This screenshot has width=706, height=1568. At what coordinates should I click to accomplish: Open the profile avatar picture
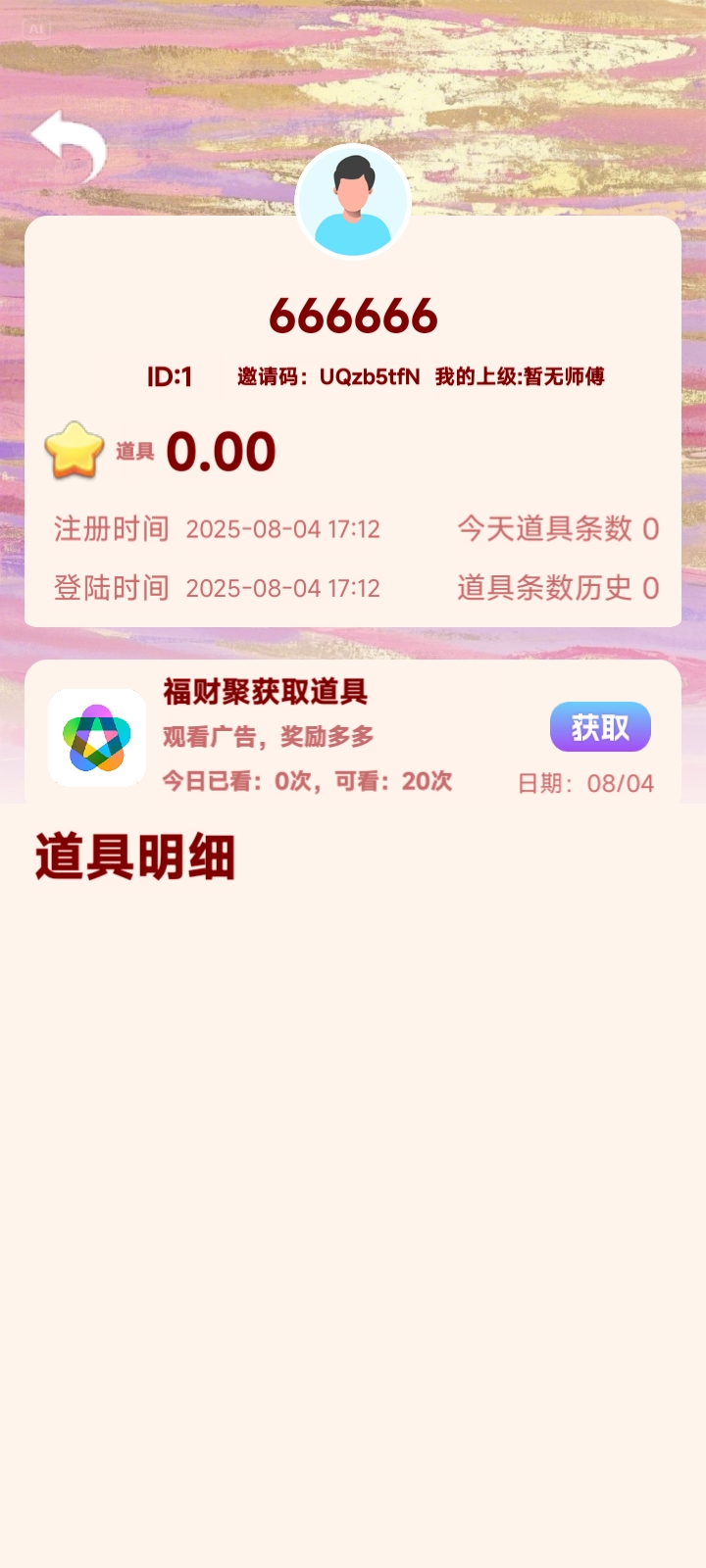point(353,202)
